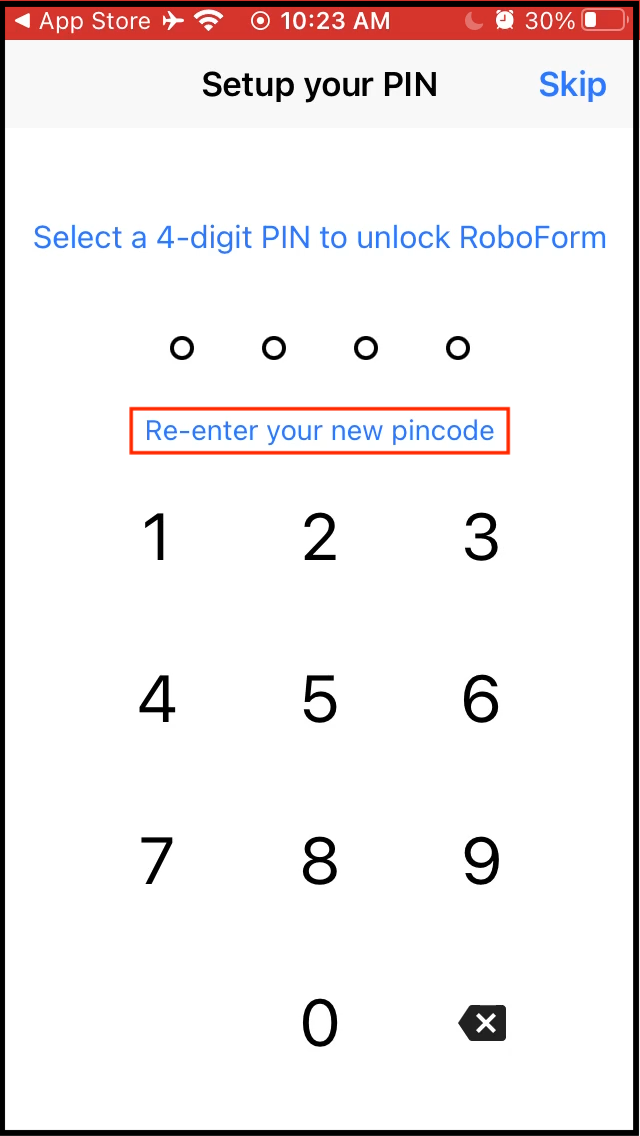Viewport: 640px width, 1136px height.
Task: Tap the number 2 key
Action: [320, 538]
